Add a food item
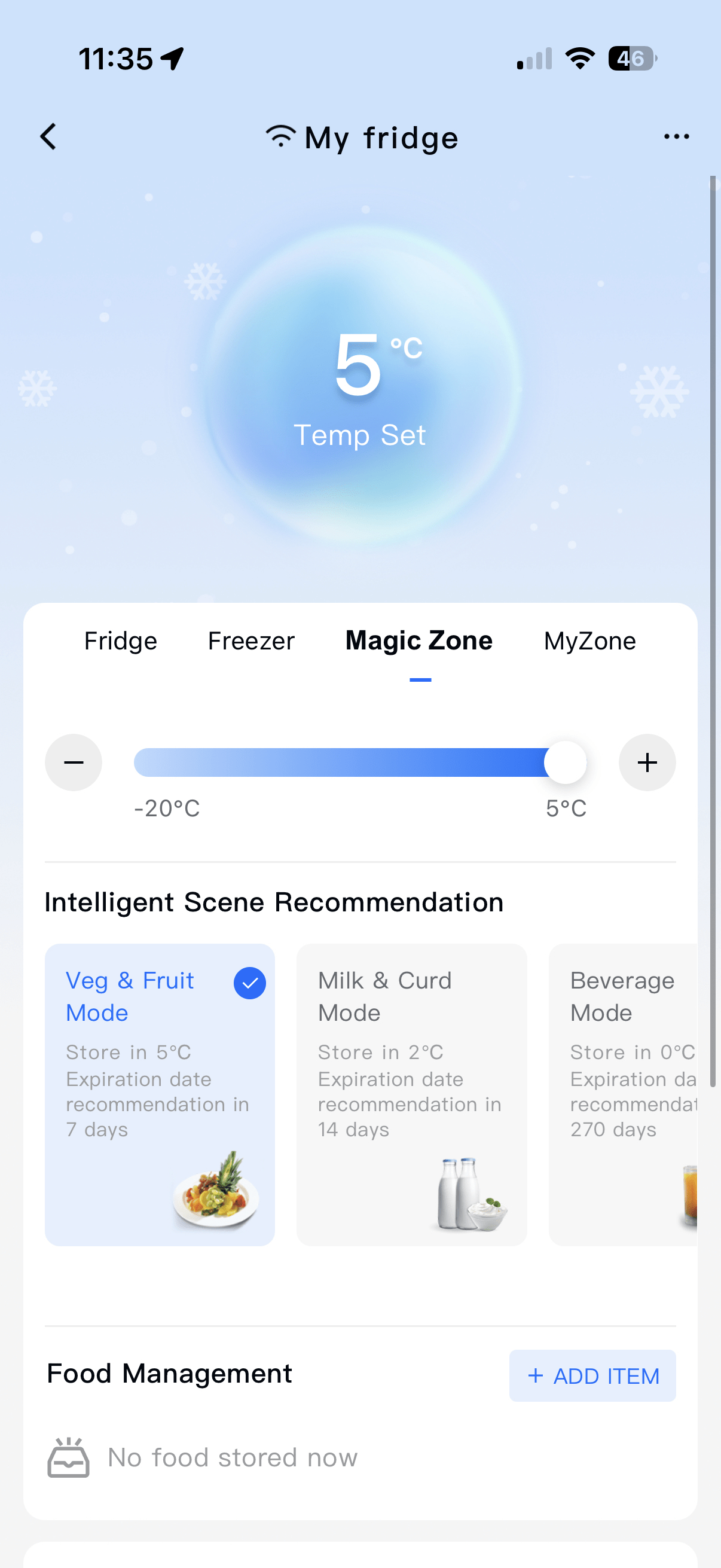Screen dimensions: 721x1568 pos(592,1375)
